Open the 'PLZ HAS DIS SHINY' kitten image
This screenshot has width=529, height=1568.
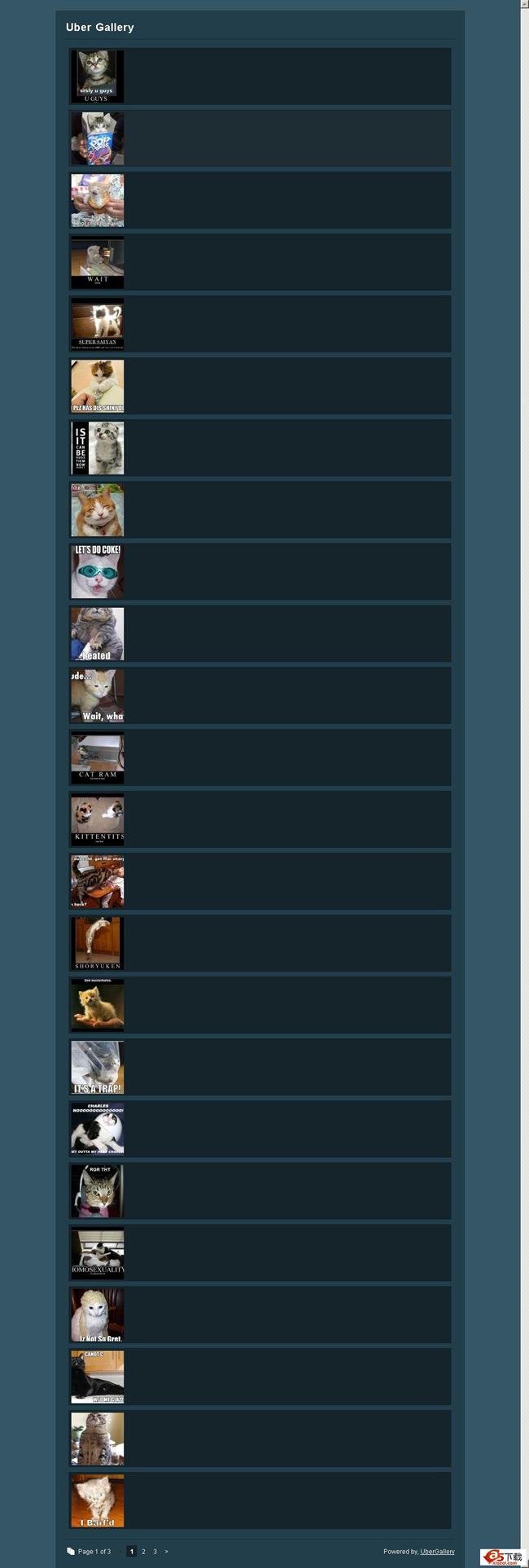coord(97,387)
